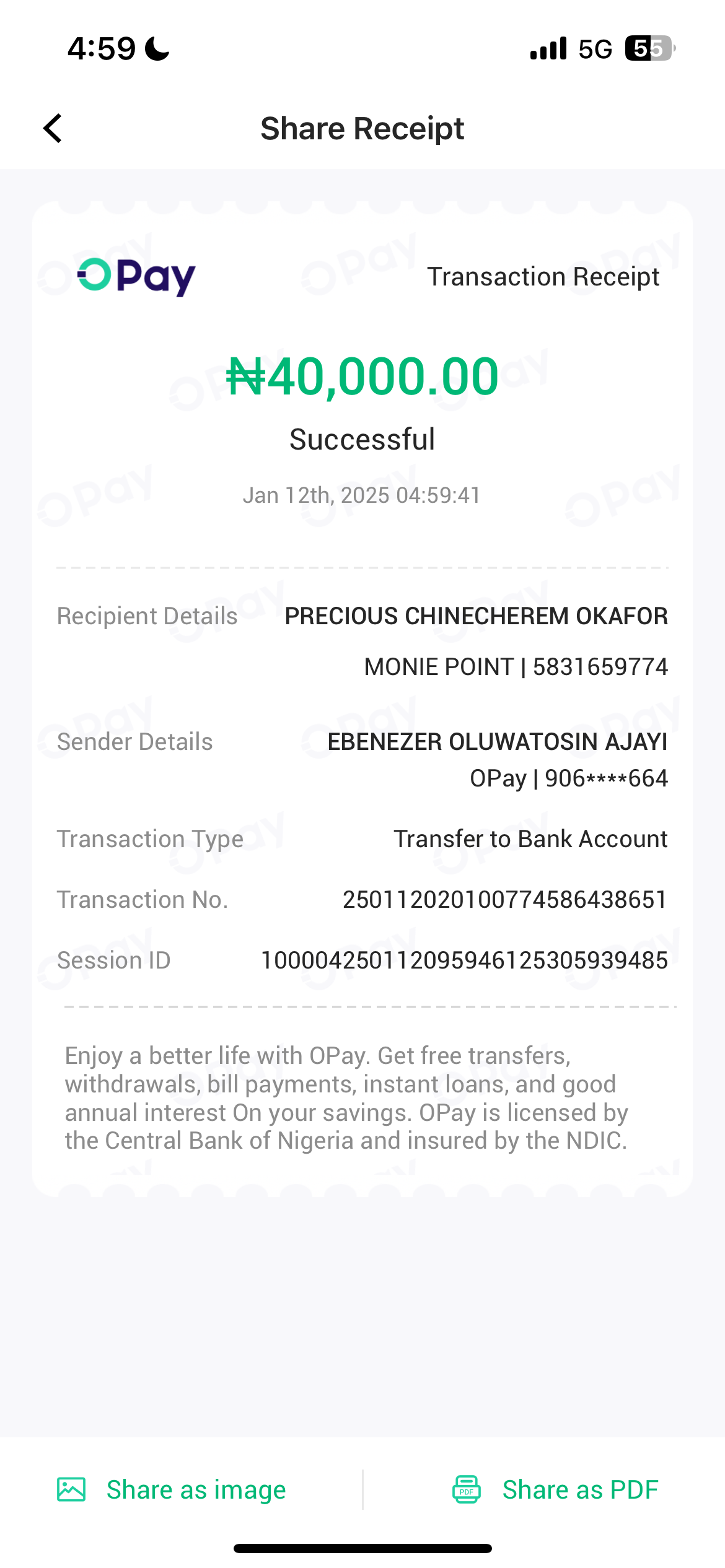Share the receipt as a PDF
Viewport: 725px width, 1568px height.
[555, 1489]
